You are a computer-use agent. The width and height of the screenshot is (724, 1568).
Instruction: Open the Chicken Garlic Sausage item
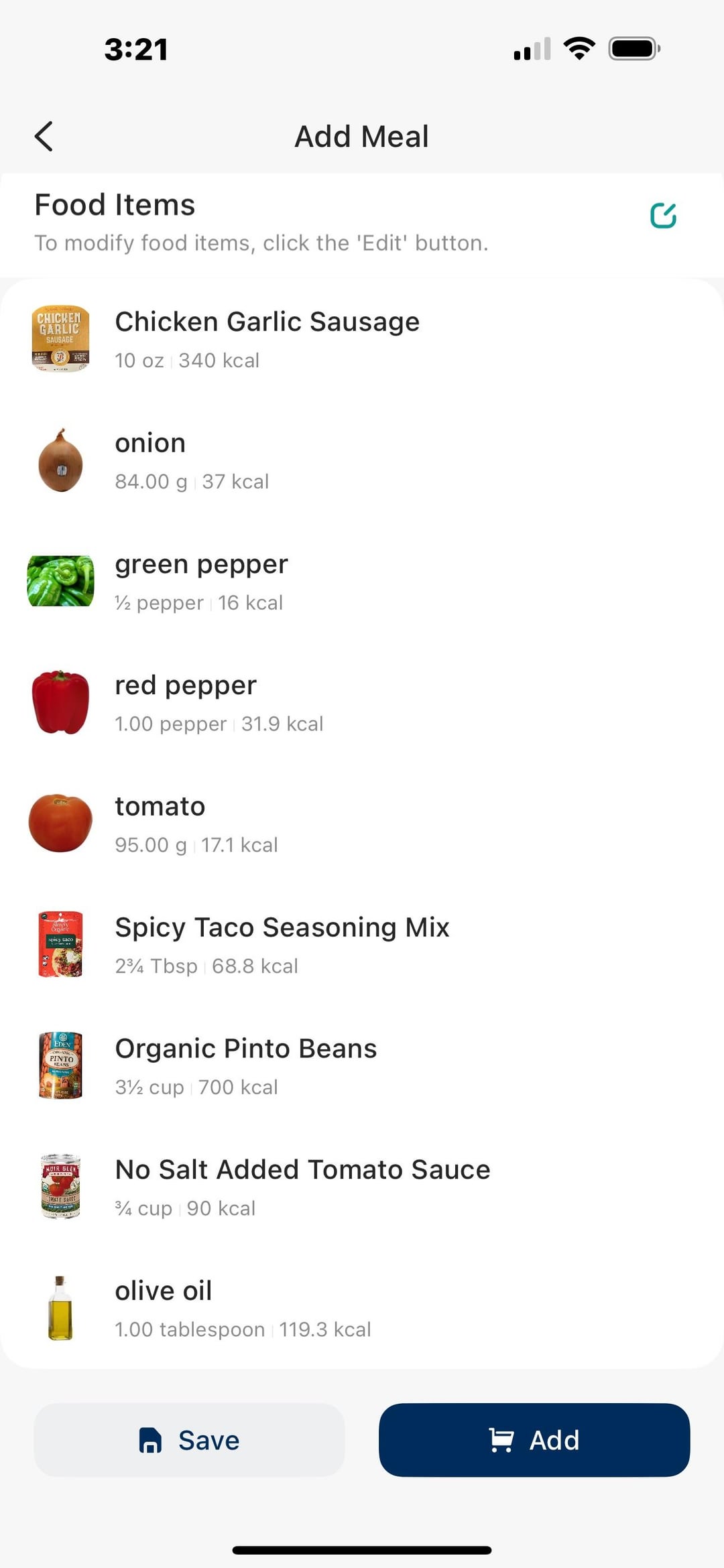[x=267, y=339]
